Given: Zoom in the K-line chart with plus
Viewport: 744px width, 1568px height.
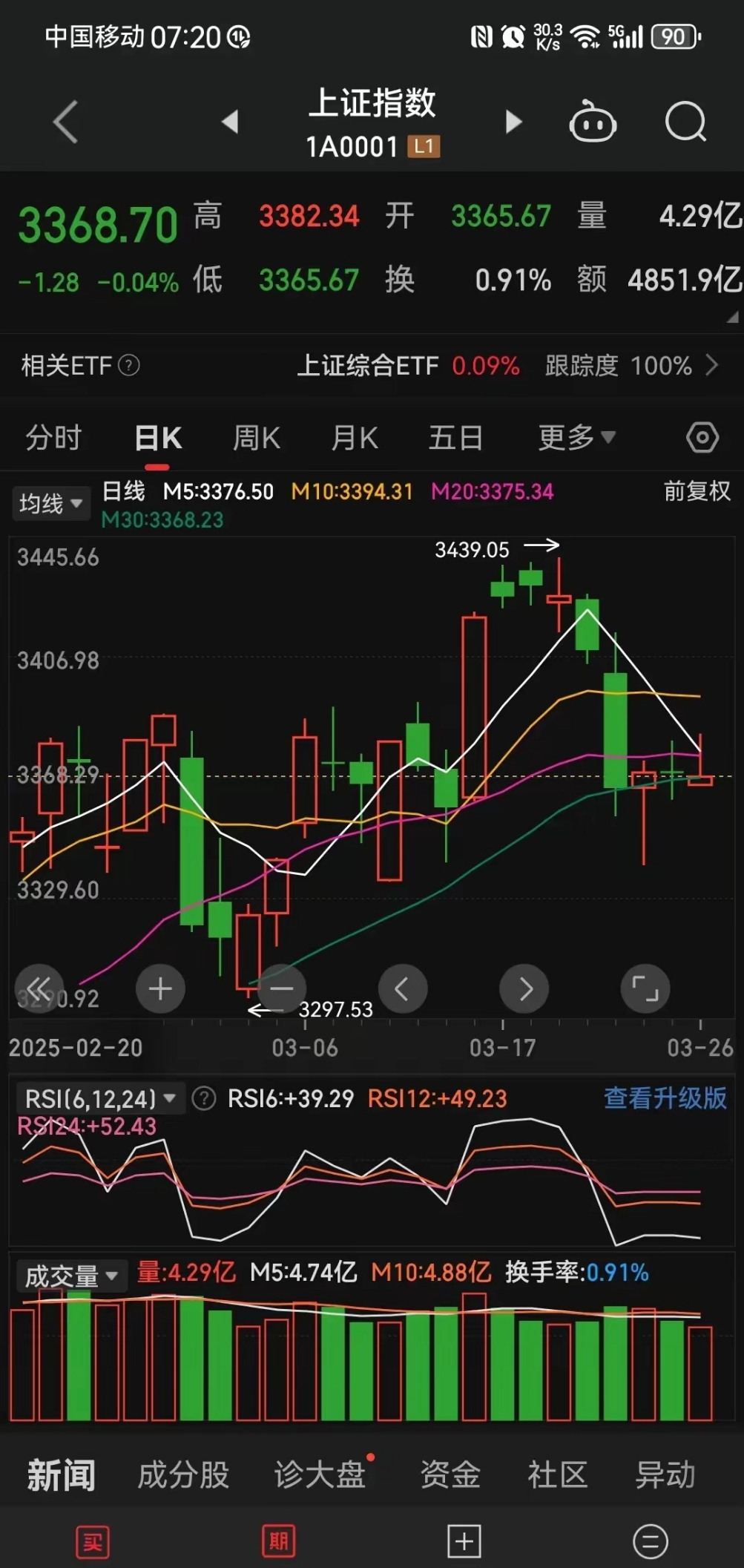Looking at the screenshot, I should coord(160,988).
